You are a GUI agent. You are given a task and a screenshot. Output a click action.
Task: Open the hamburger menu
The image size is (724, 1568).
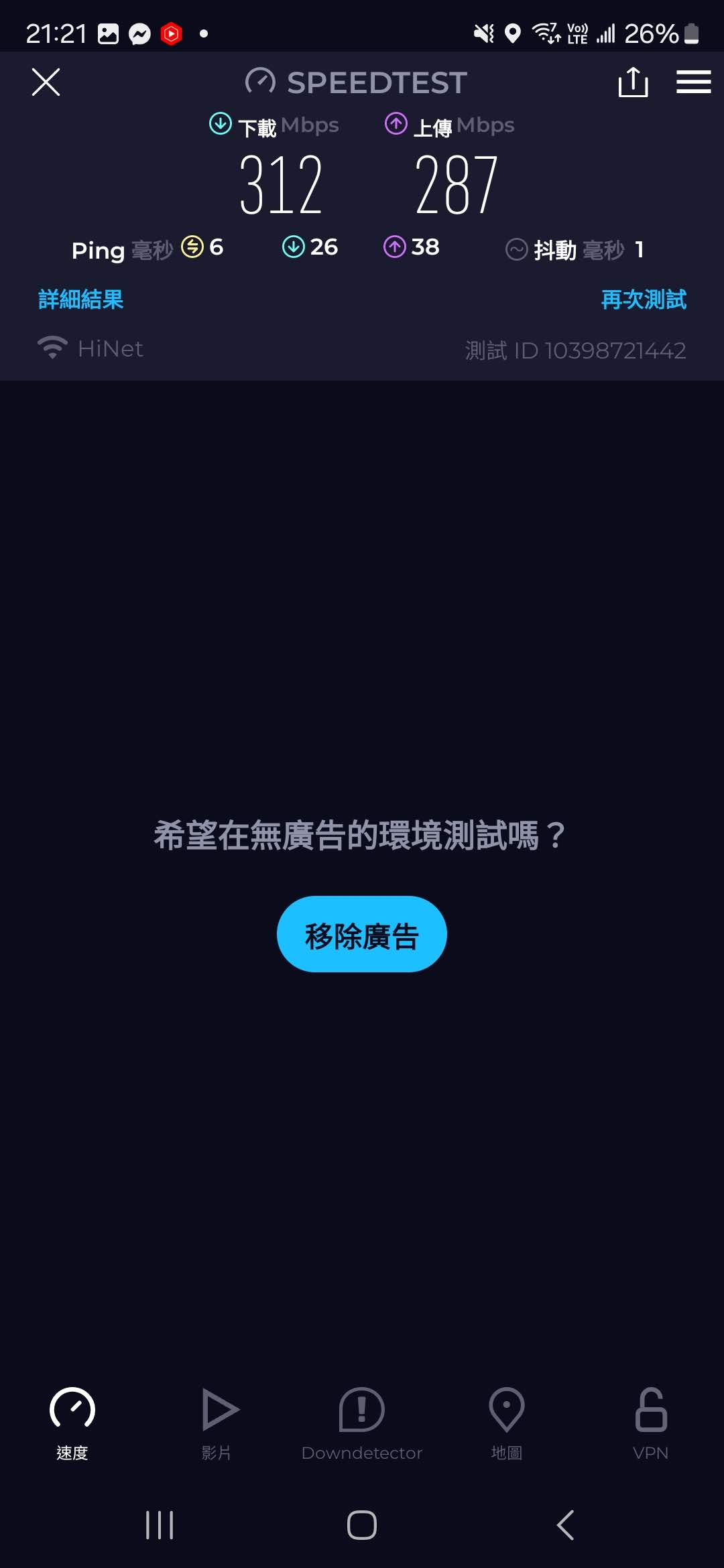(x=693, y=82)
